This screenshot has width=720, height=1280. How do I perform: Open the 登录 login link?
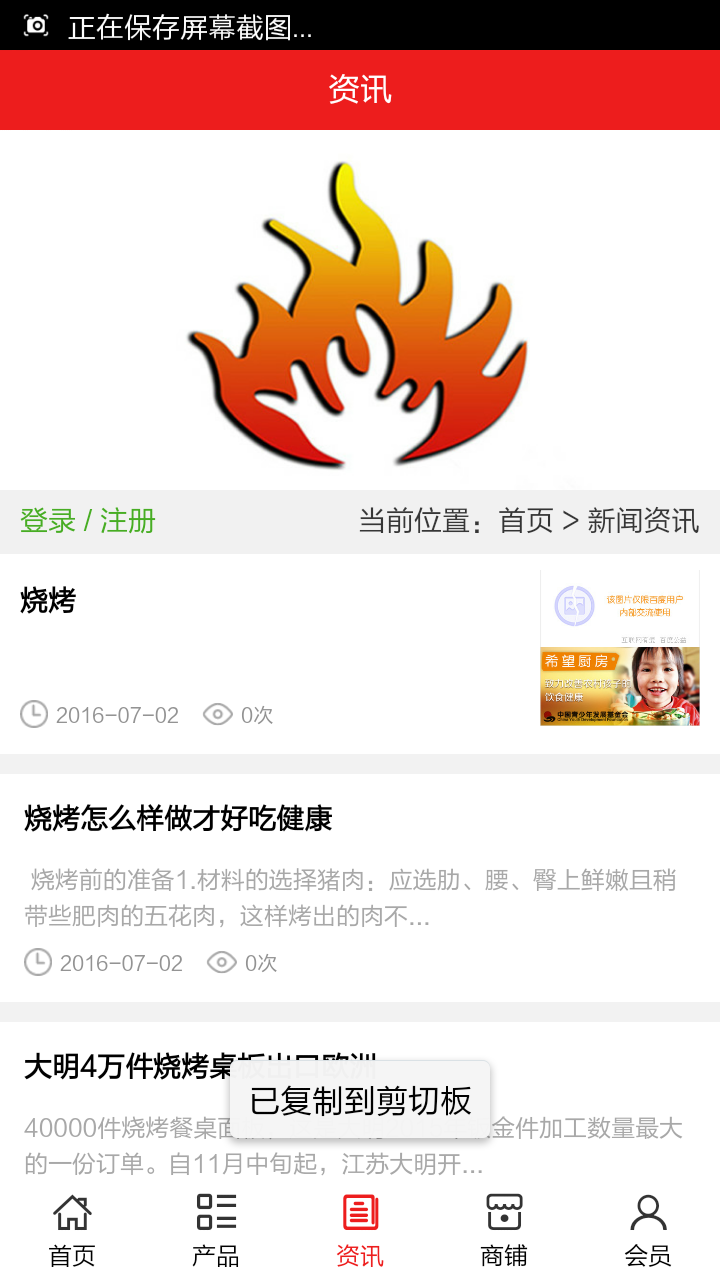tap(48, 521)
